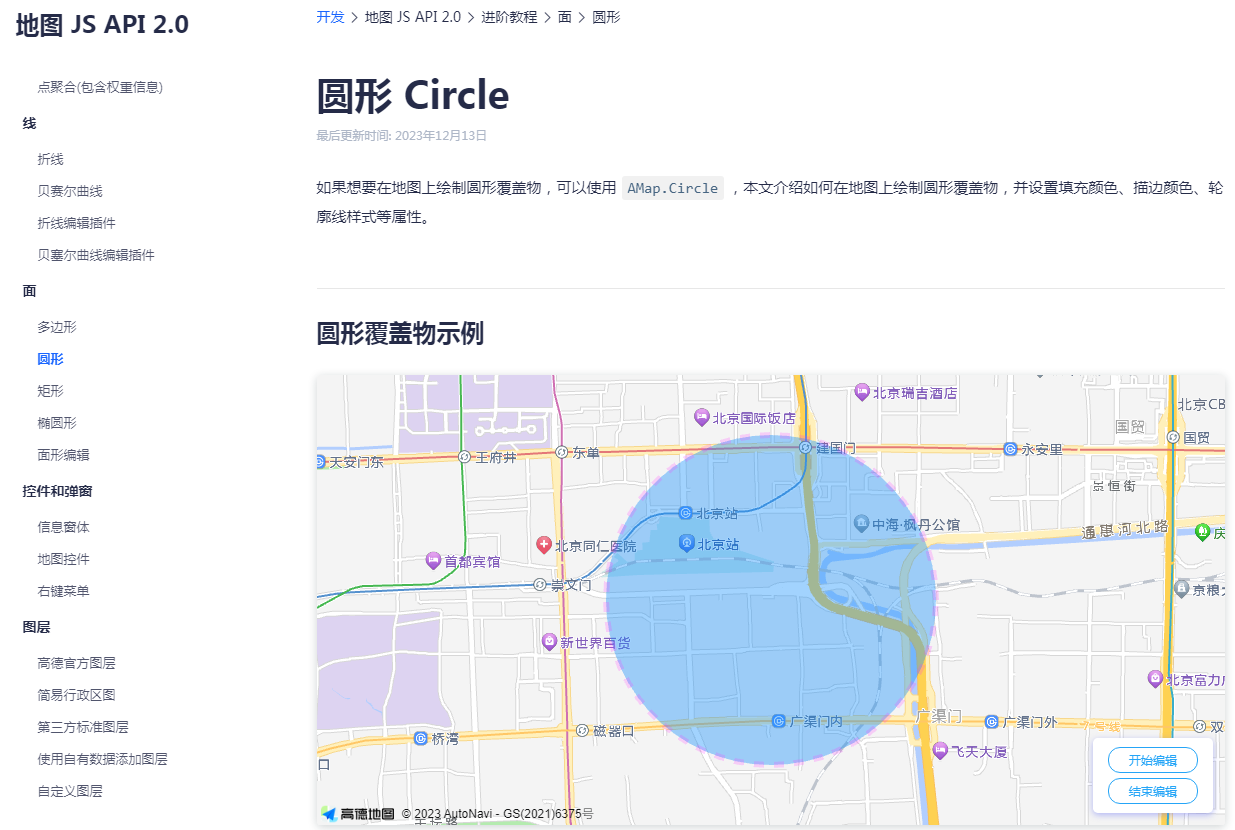Open 折线编辑插件 in the sidebar
The image size is (1235, 830).
point(76,223)
